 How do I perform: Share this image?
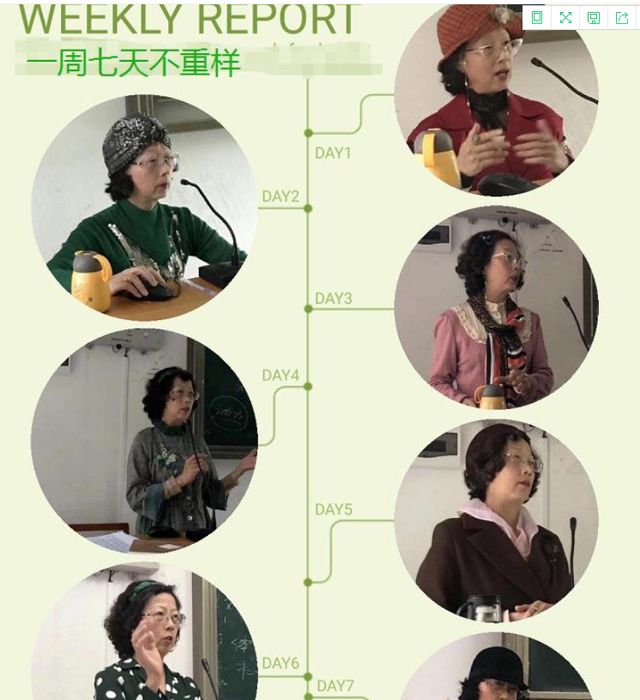[621, 17]
